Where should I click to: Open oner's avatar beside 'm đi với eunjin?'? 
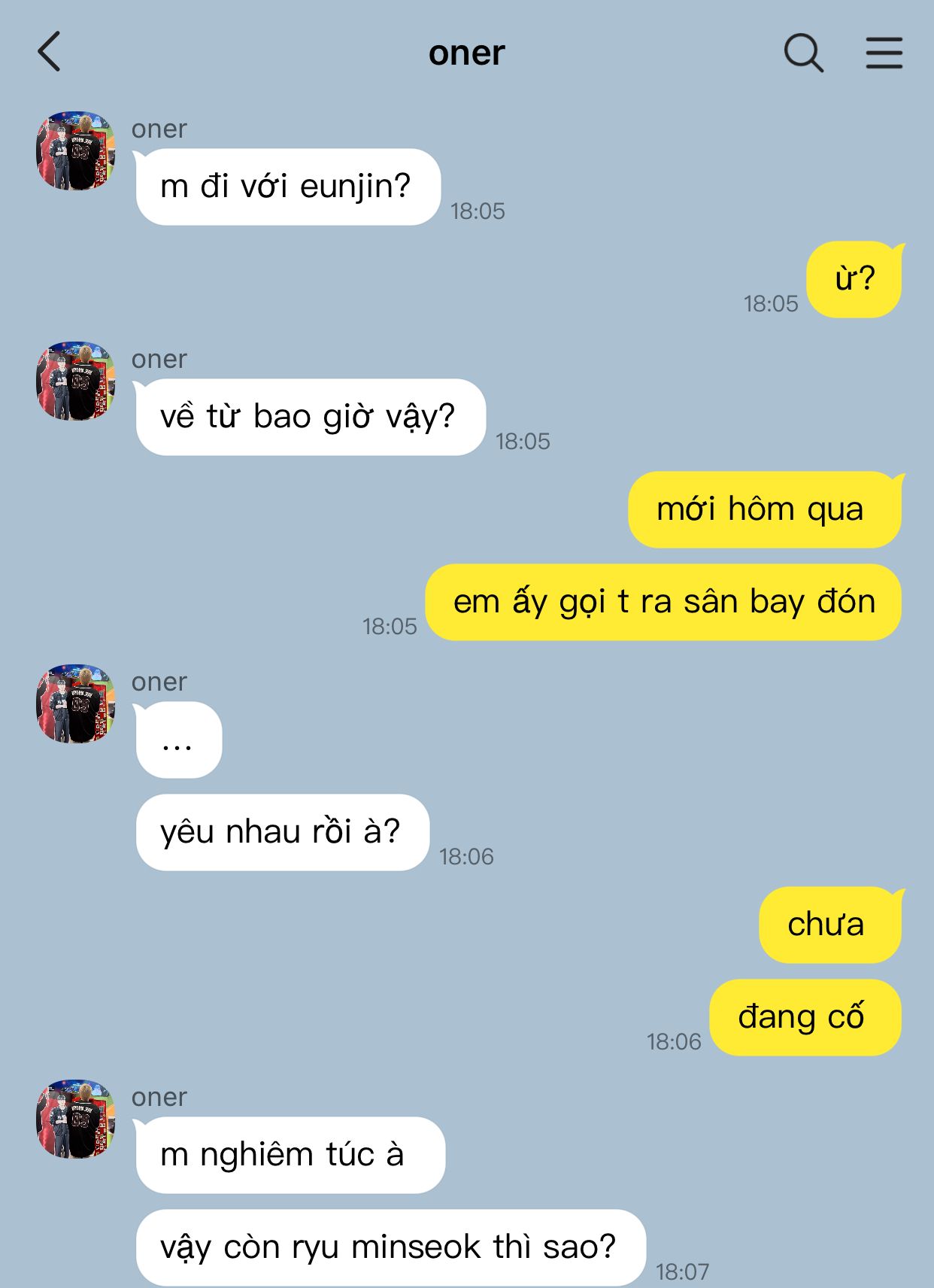75,151
